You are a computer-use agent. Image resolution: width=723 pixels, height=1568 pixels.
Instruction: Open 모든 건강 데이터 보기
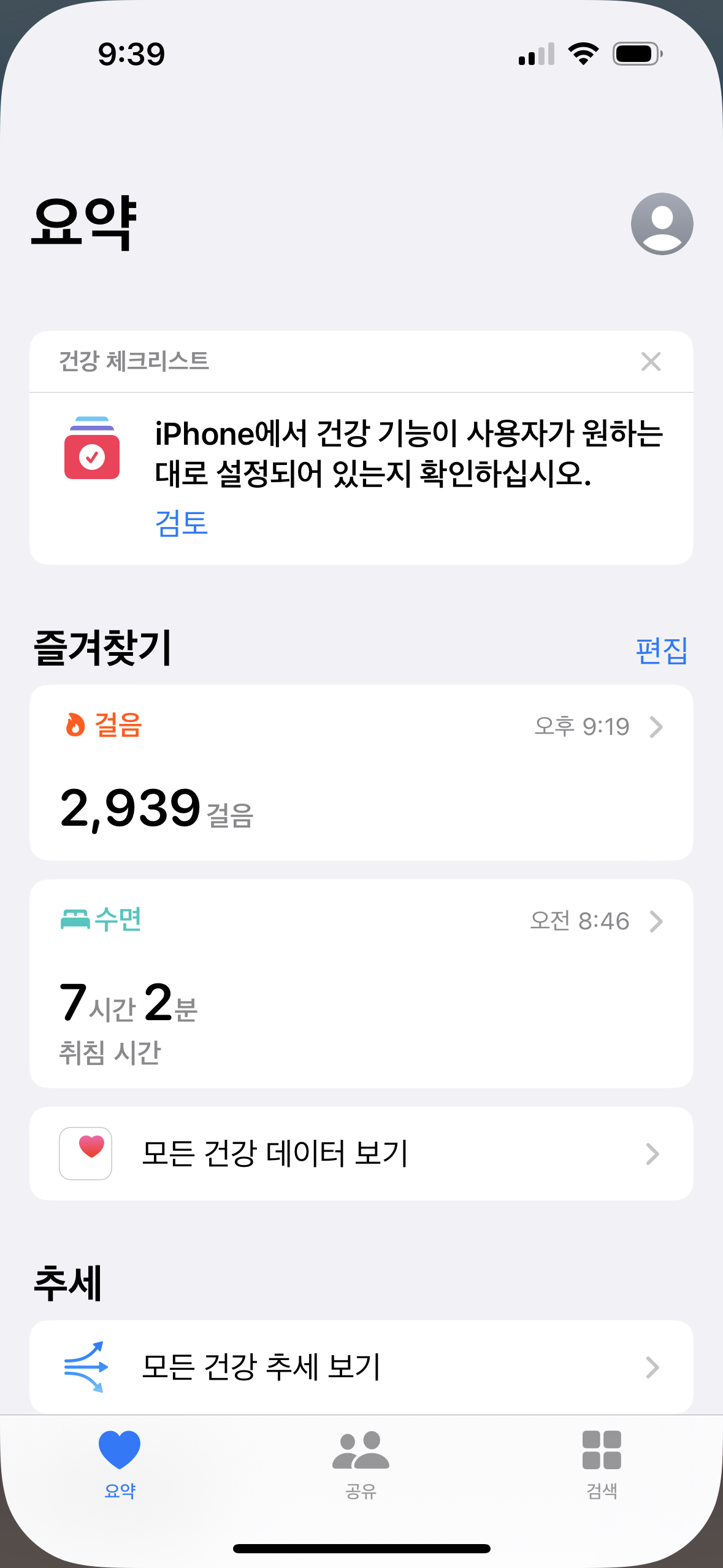361,1153
